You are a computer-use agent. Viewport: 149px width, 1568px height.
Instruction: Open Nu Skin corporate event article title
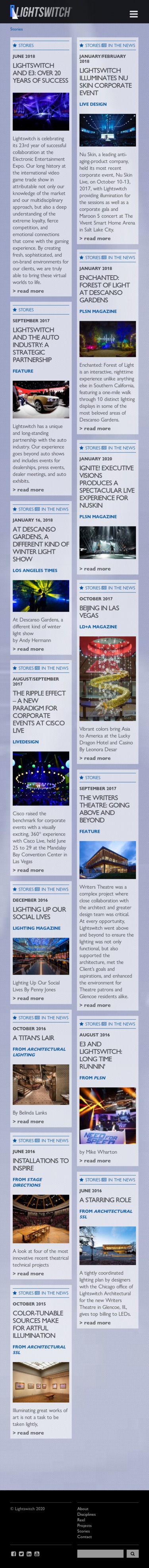pyautogui.click(x=105, y=82)
